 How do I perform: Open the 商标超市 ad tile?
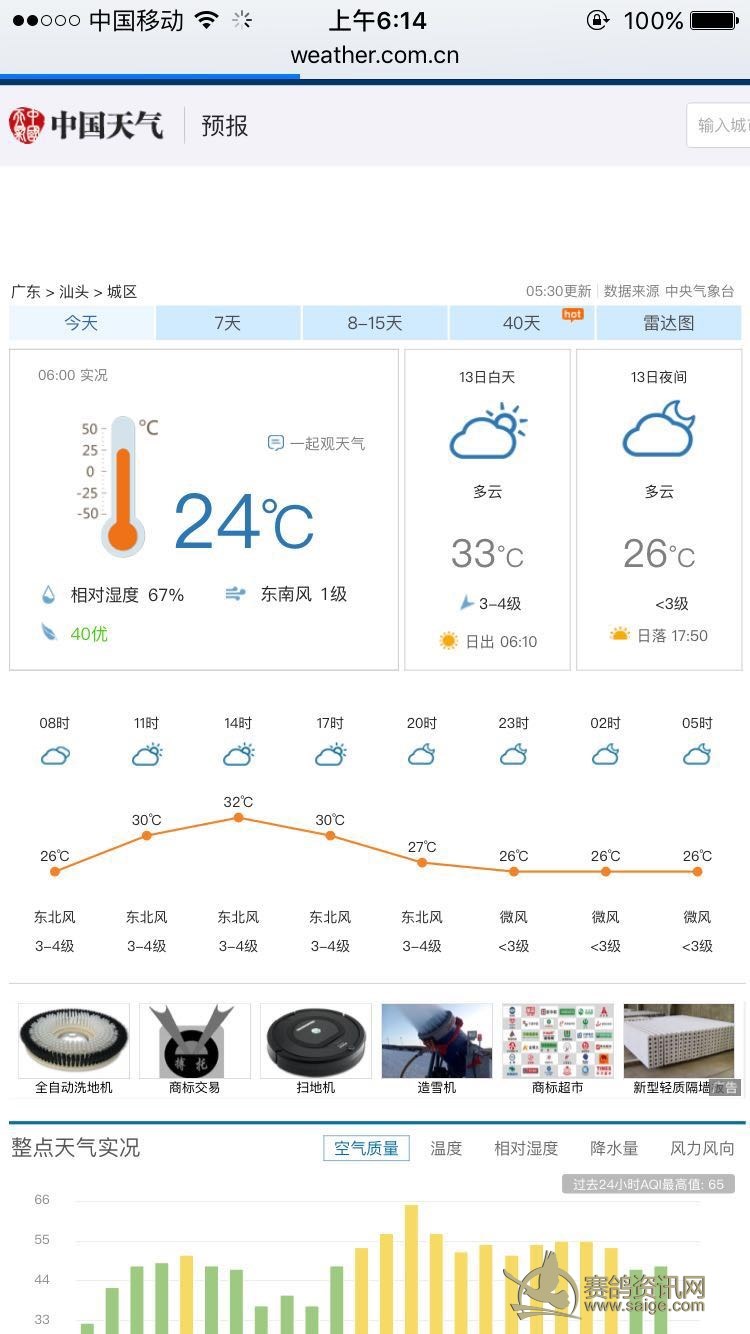coord(558,1048)
